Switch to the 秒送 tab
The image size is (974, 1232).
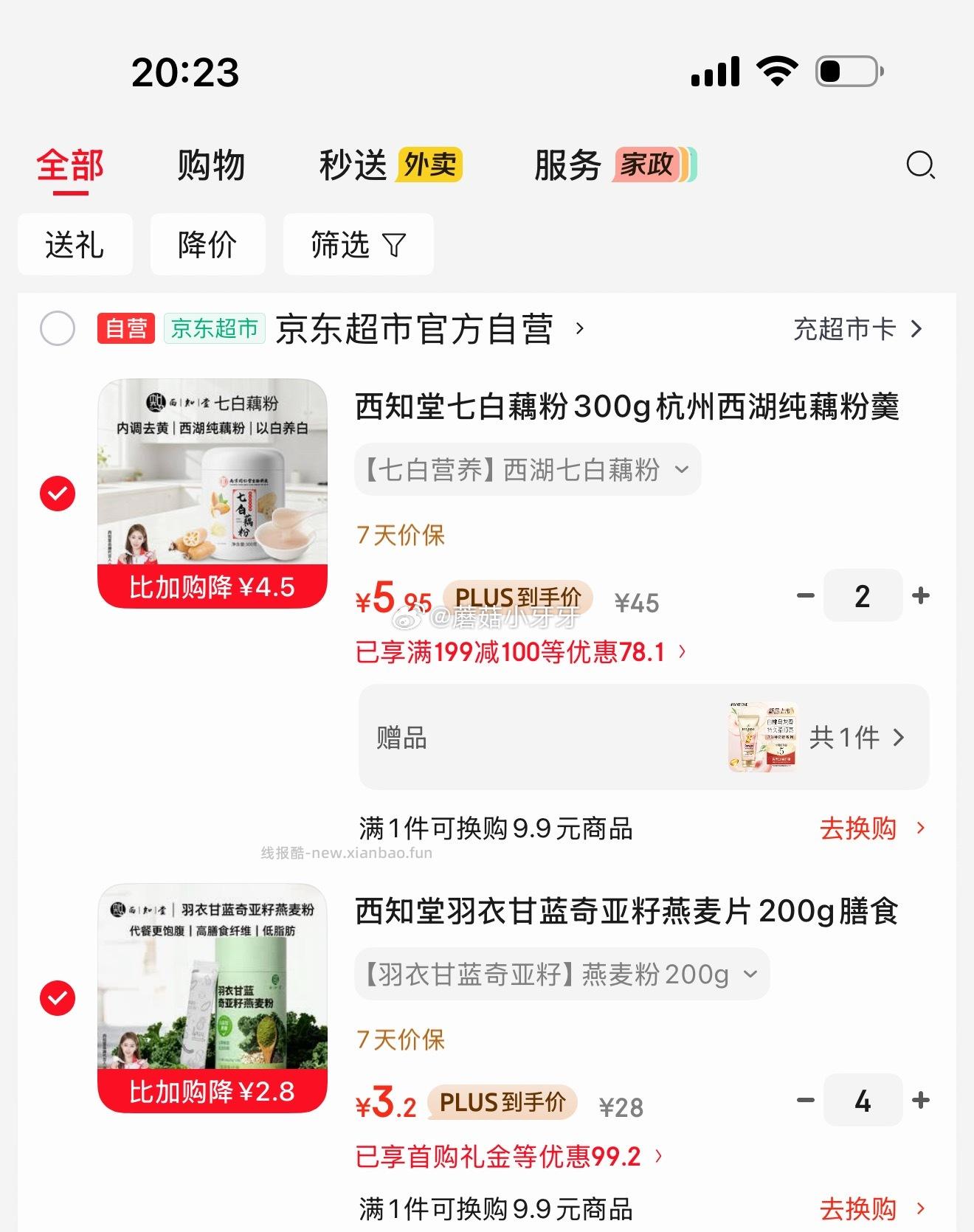coord(353,165)
